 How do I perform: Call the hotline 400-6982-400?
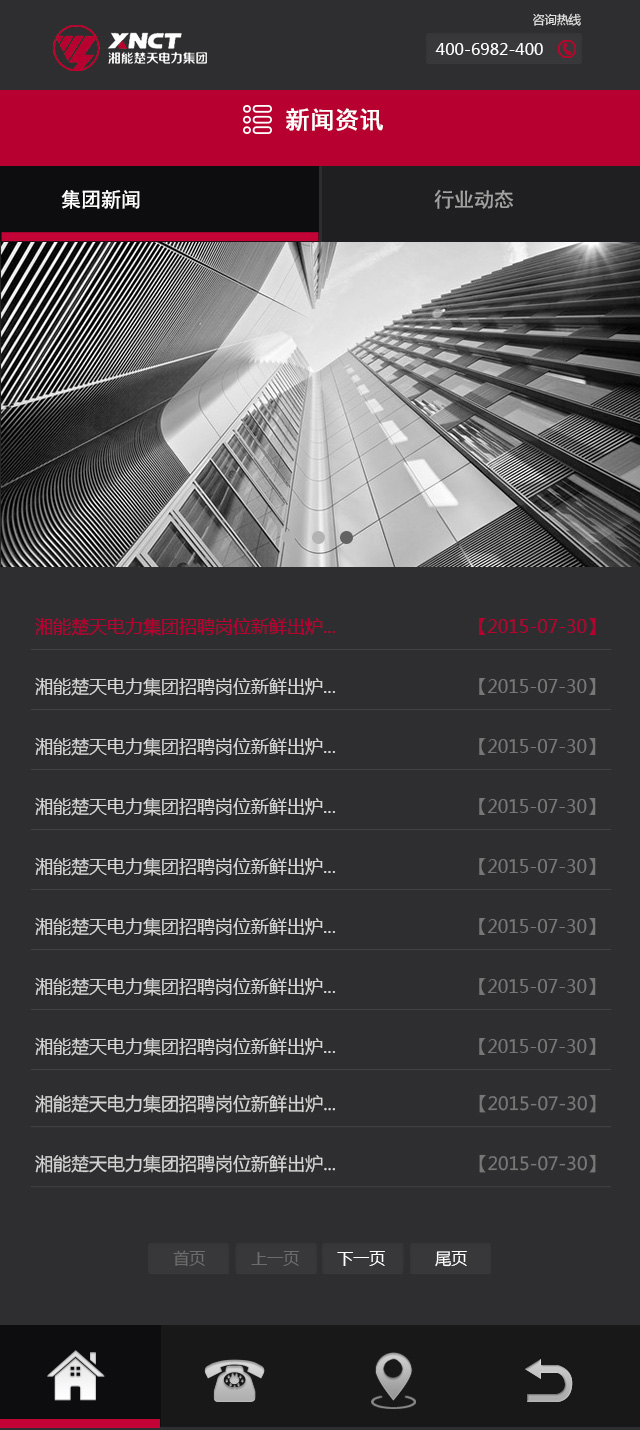[x=503, y=49]
